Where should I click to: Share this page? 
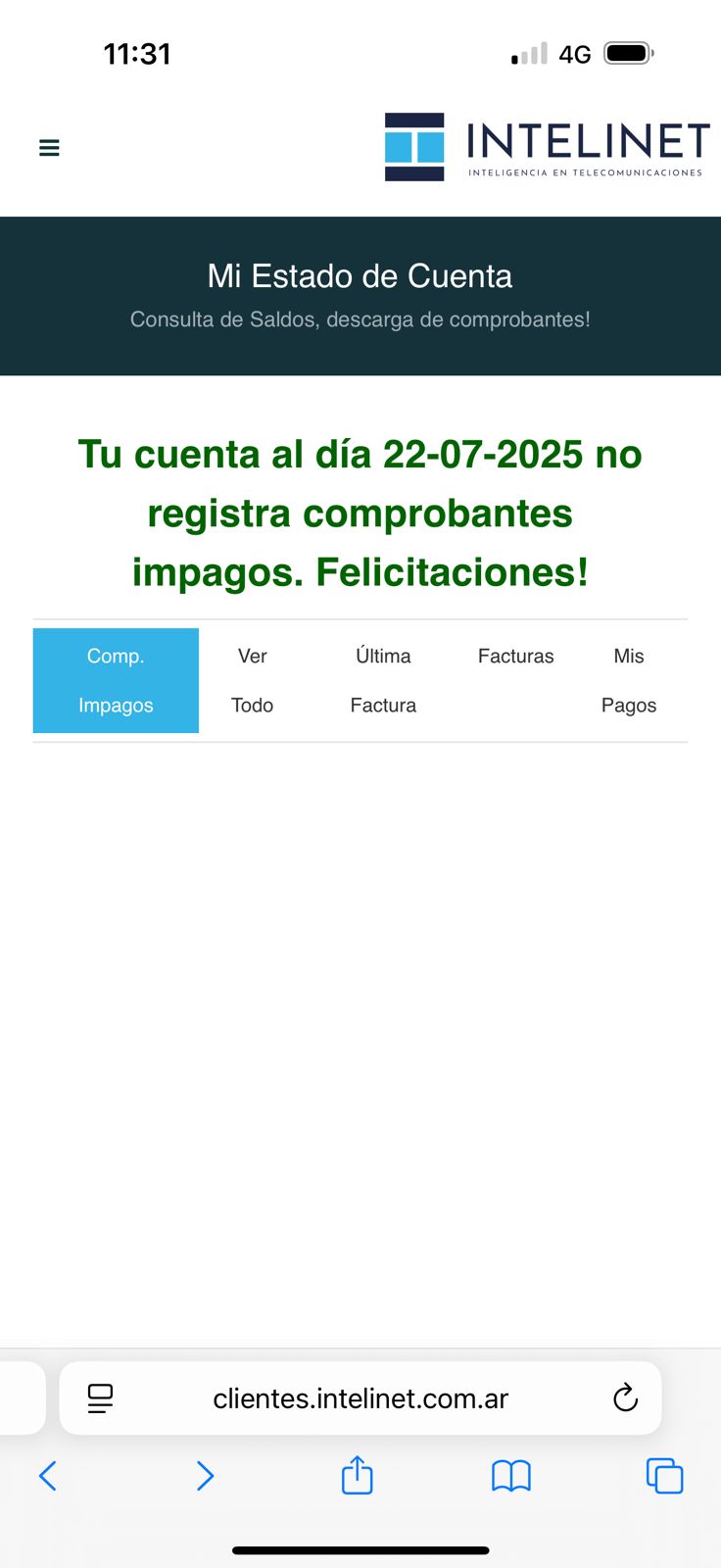[x=358, y=1475]
